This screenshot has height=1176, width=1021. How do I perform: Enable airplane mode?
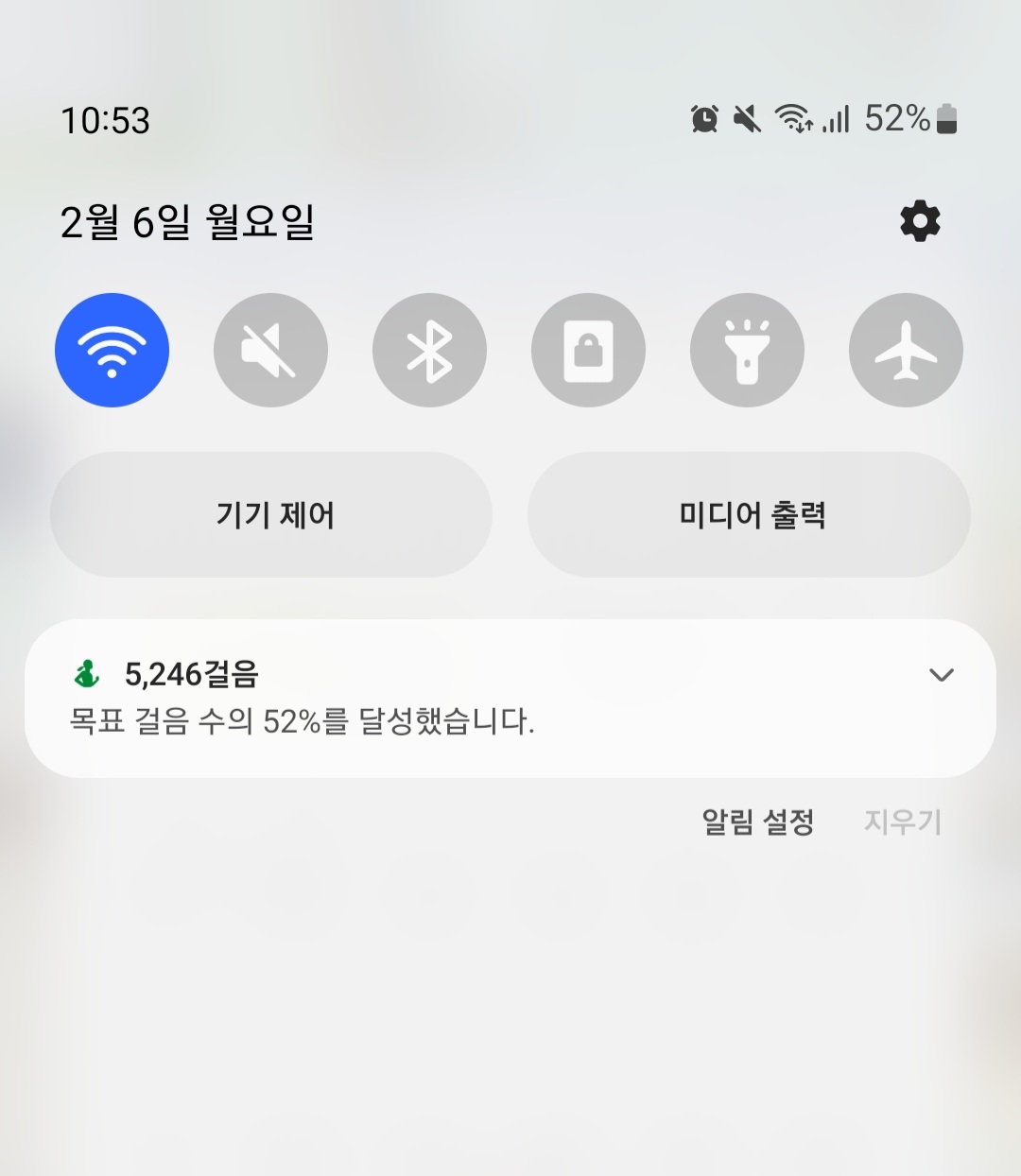pyautogui.click(x=906, y=350)
